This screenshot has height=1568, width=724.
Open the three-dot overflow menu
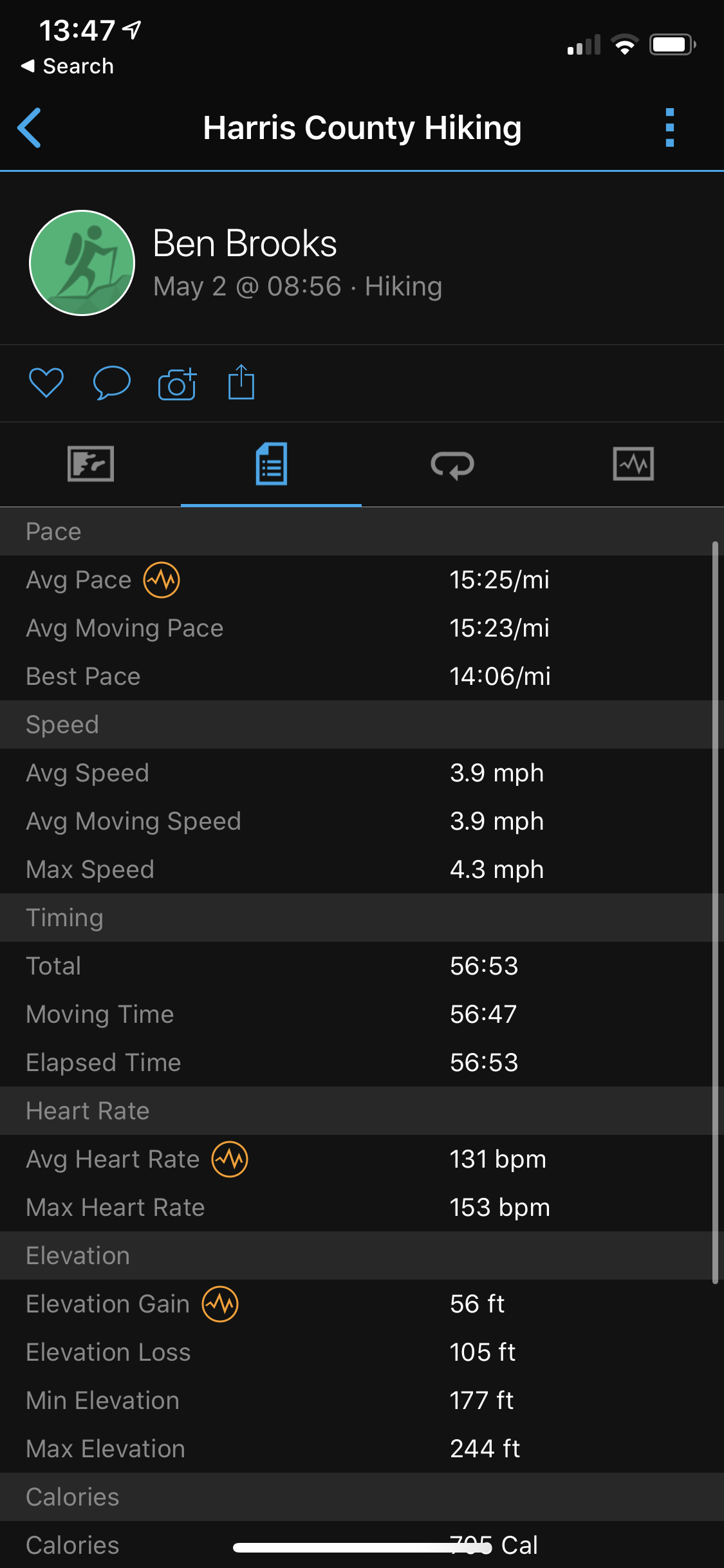(x=669, y=127)
